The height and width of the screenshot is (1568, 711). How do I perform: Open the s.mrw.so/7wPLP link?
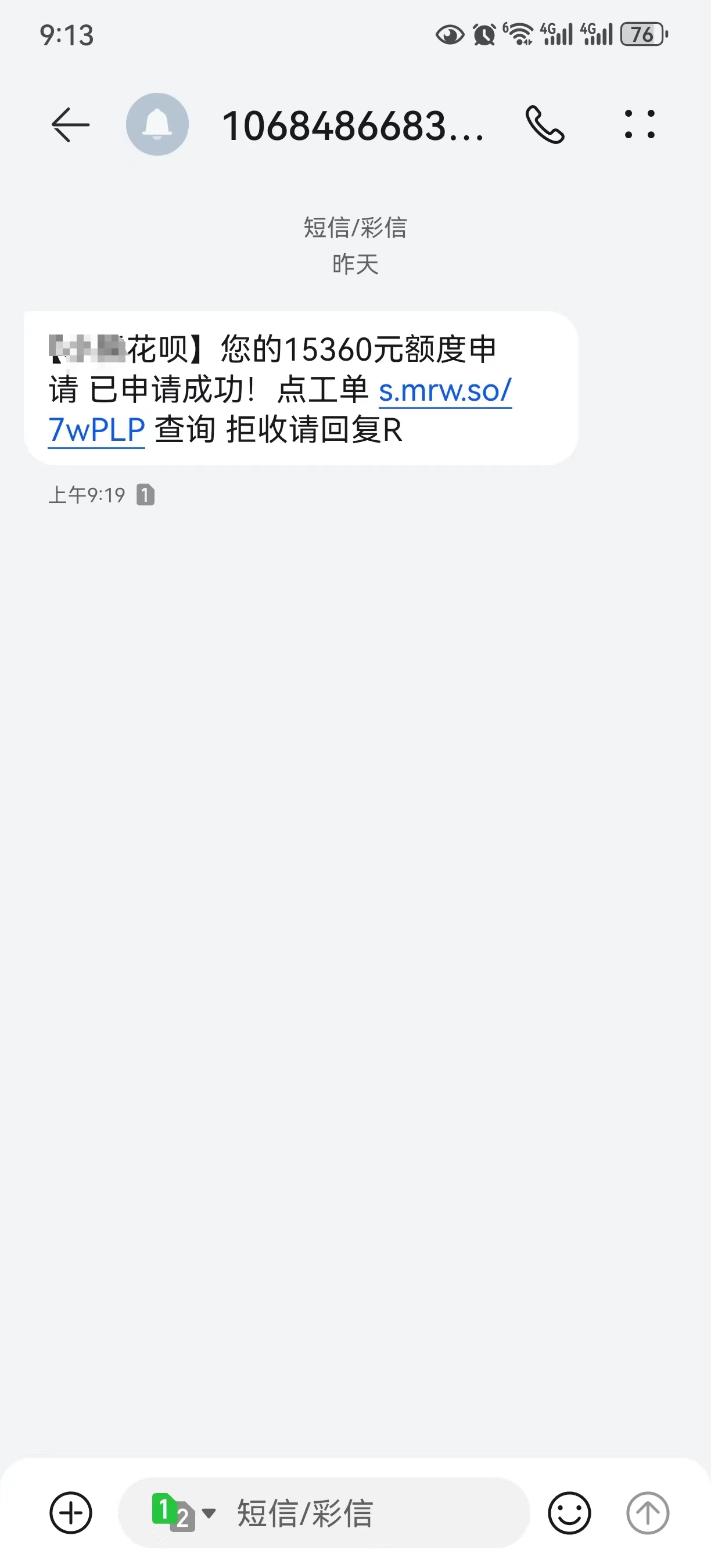[x=280, y=409]
